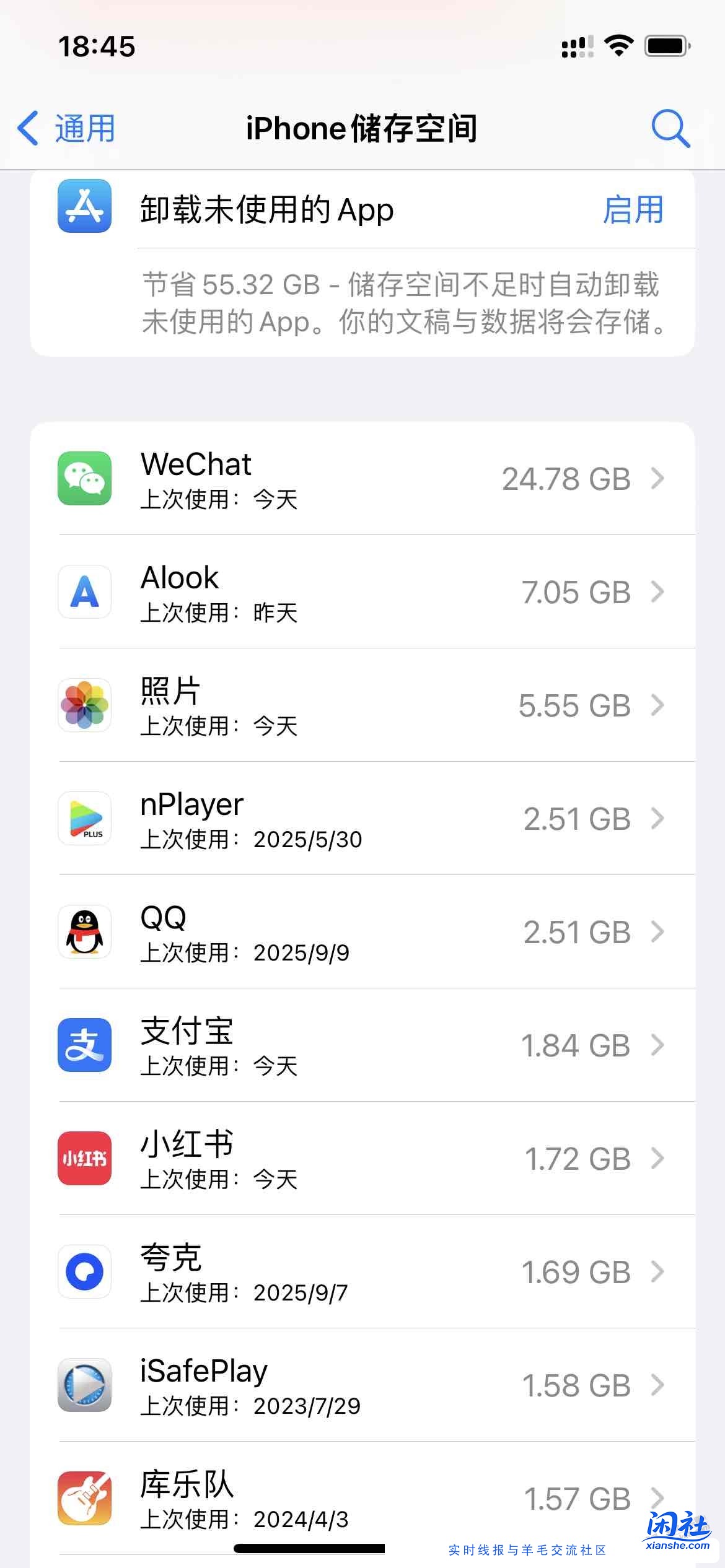The height and width of the screenshot is (1568, 725).
Task: Expand 夸克 storage details
Action: tap(658, 1271)
